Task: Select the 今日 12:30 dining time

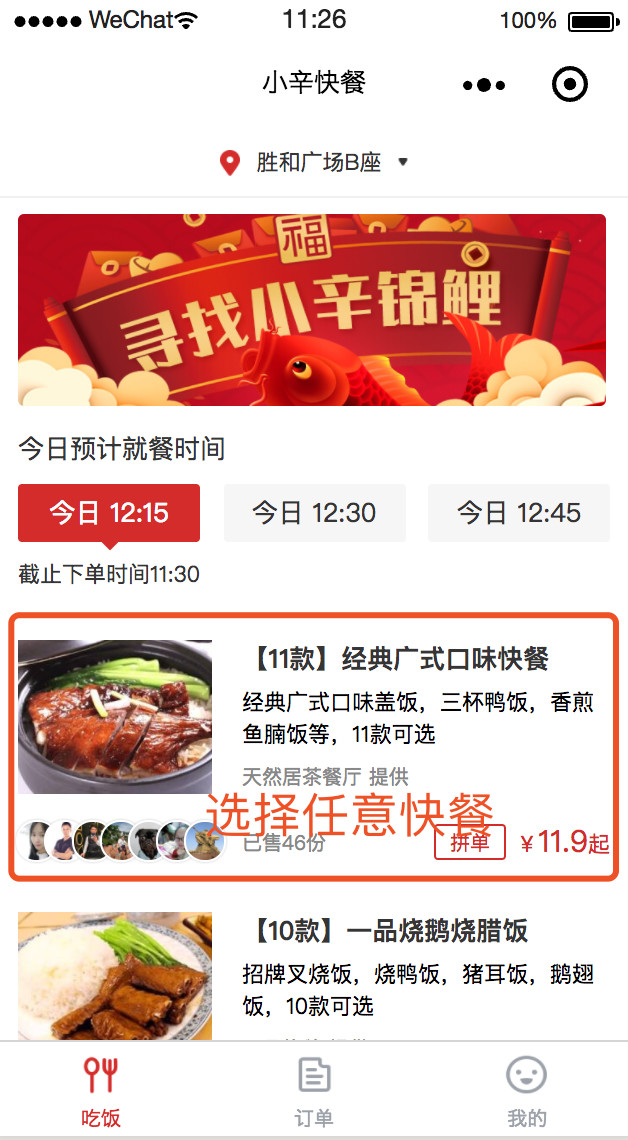Action: coord(314,513)
